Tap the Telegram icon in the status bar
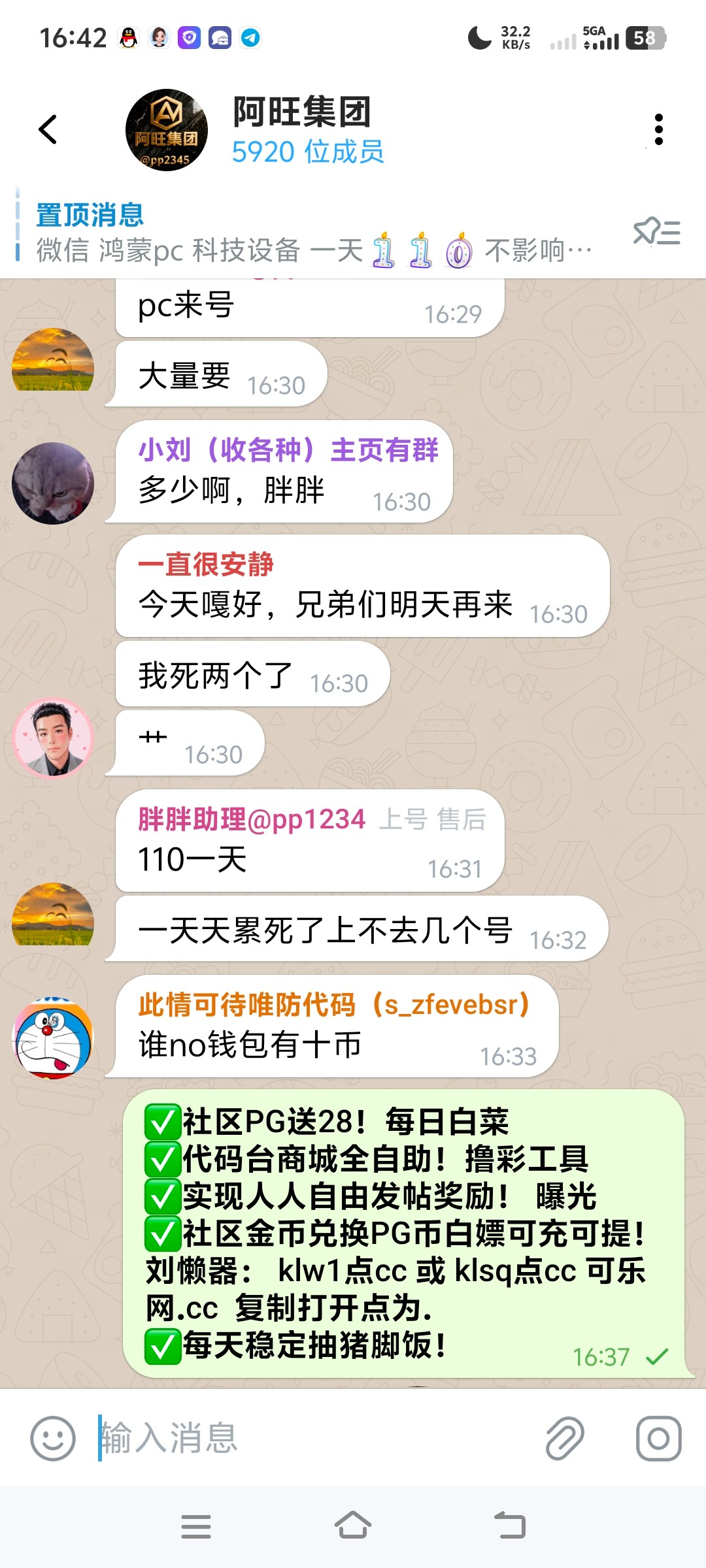This screenshot has width=706, height=1568. (x=249, y=37)
